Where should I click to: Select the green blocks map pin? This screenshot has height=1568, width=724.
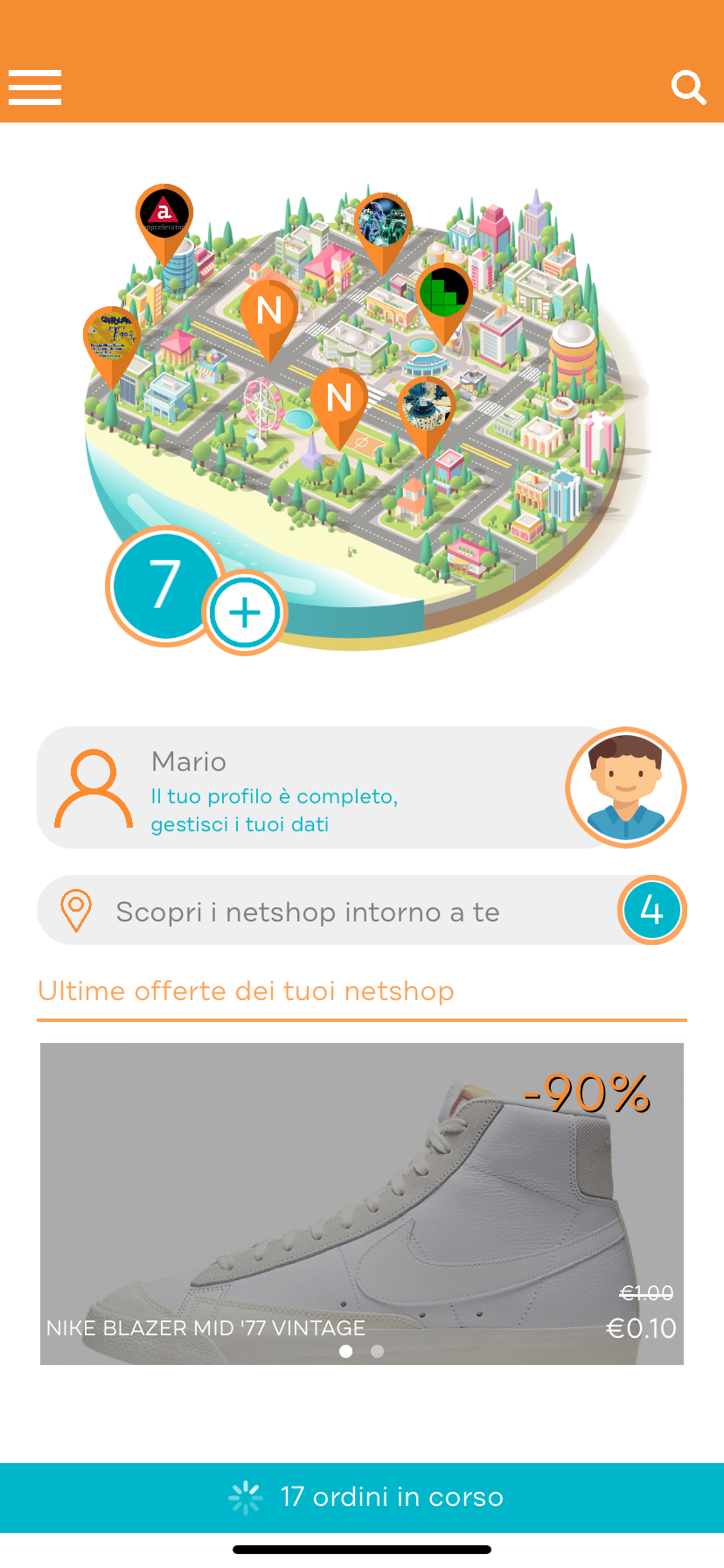coord(444,296)
